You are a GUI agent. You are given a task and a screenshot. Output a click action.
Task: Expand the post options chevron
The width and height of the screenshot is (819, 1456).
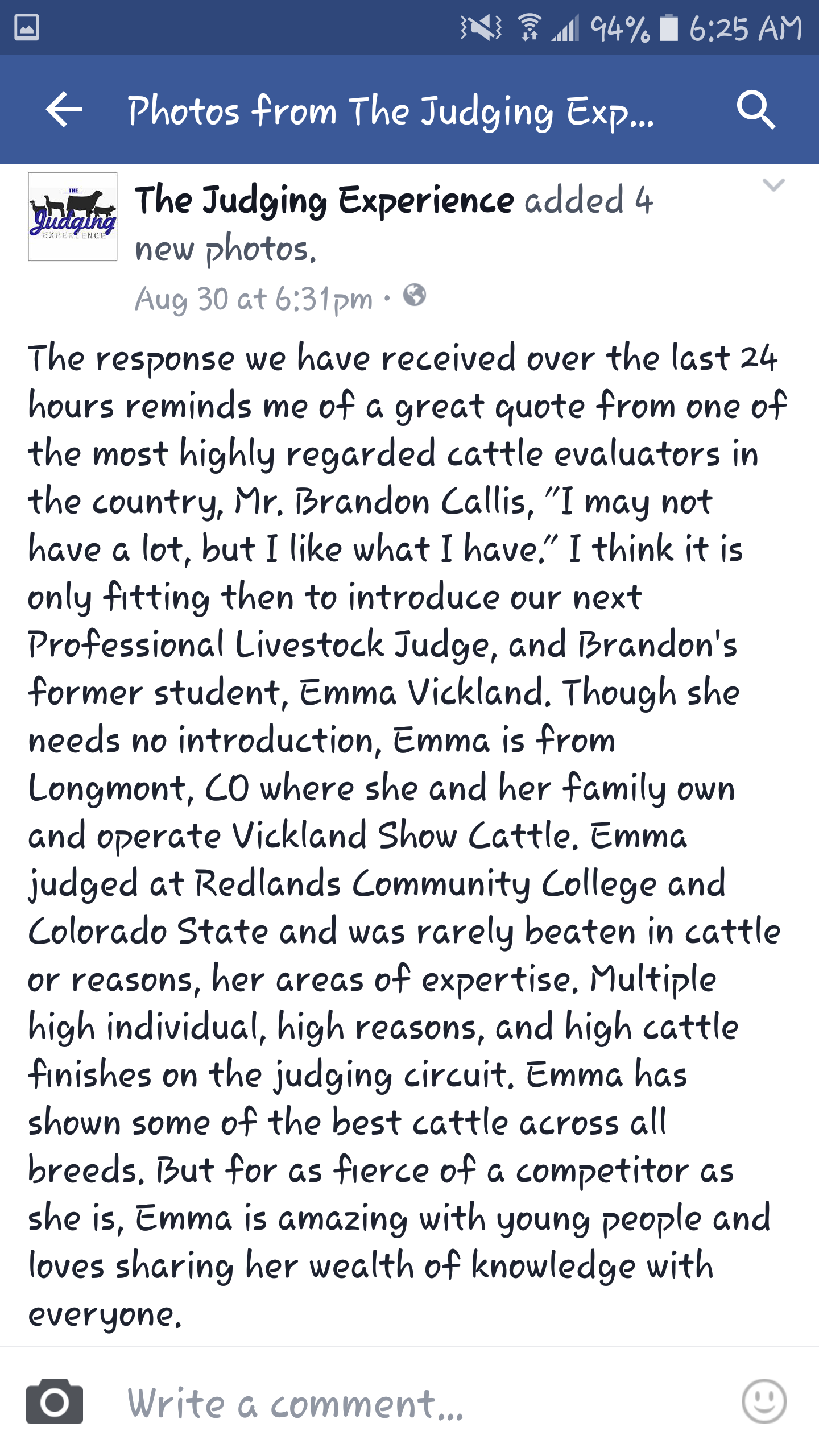click(x=773, y=185)
